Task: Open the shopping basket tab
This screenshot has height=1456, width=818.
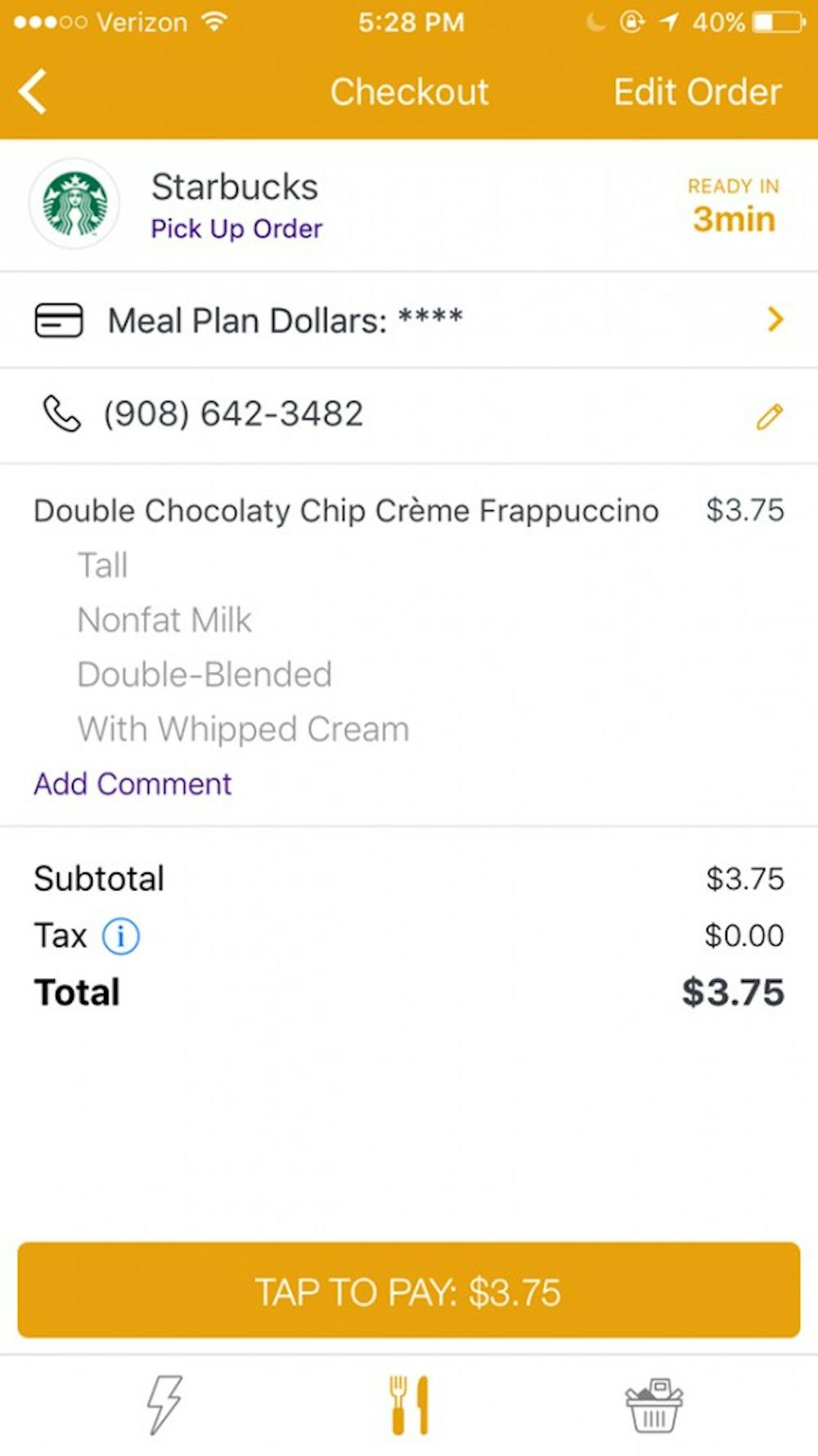Action: 654,1404
